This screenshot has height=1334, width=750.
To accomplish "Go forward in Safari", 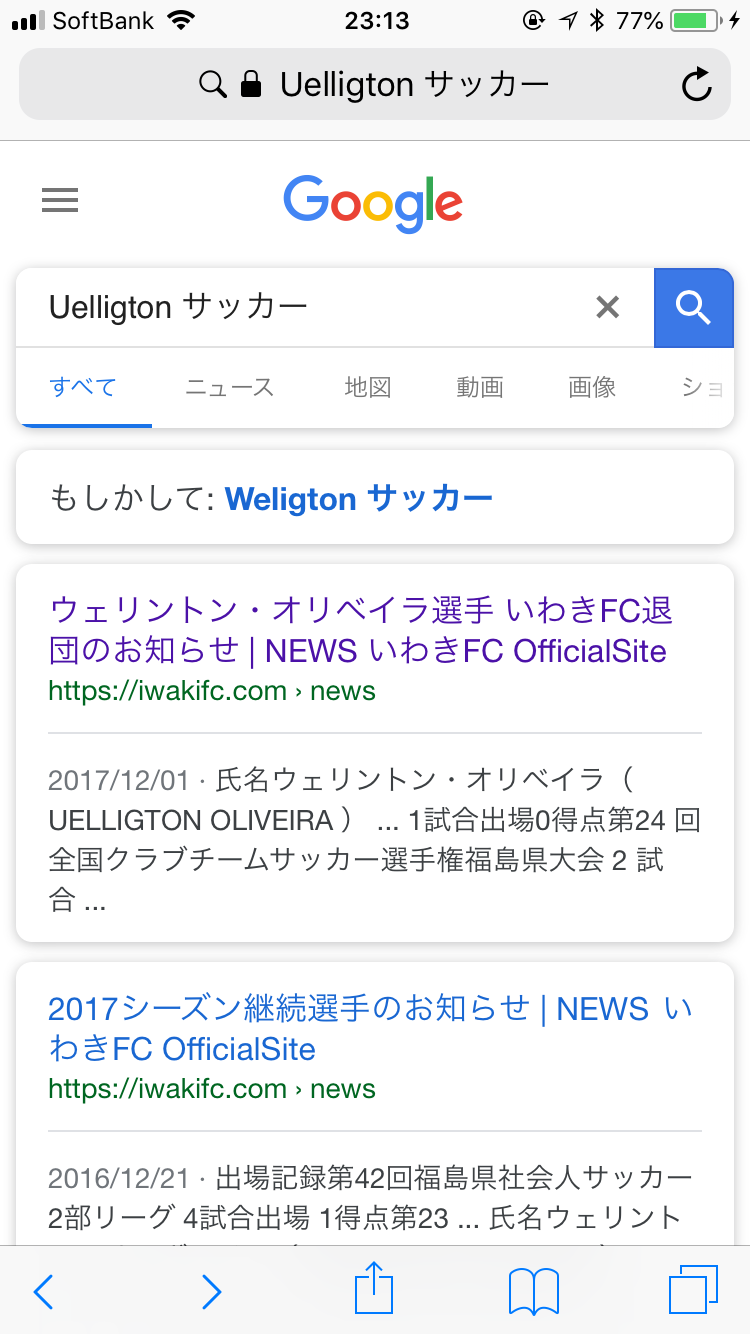I will pyautogui.click(x=211, y=1291).
